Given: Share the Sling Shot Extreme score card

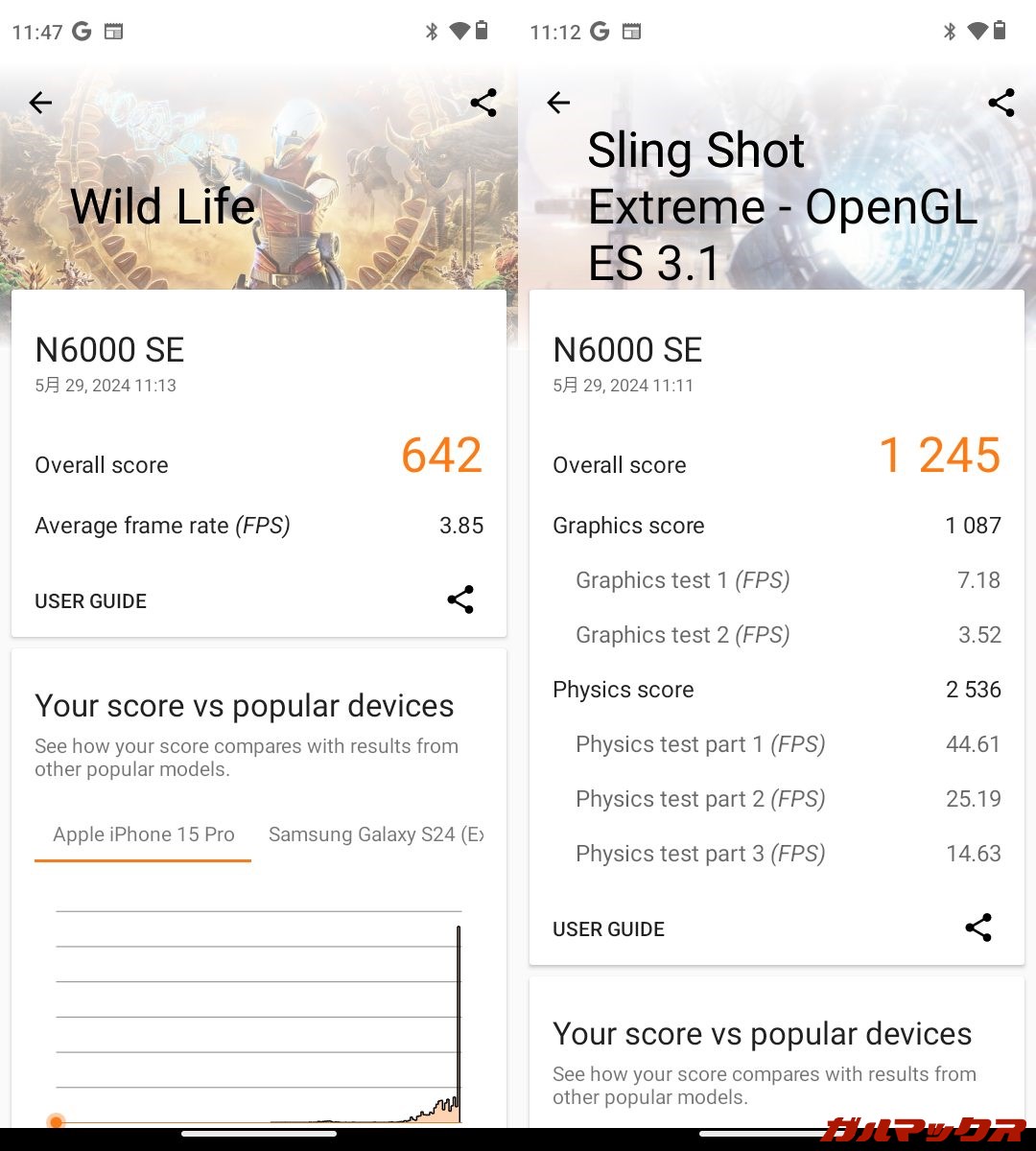Looking at the screenshot, I should tap(978, 928).
